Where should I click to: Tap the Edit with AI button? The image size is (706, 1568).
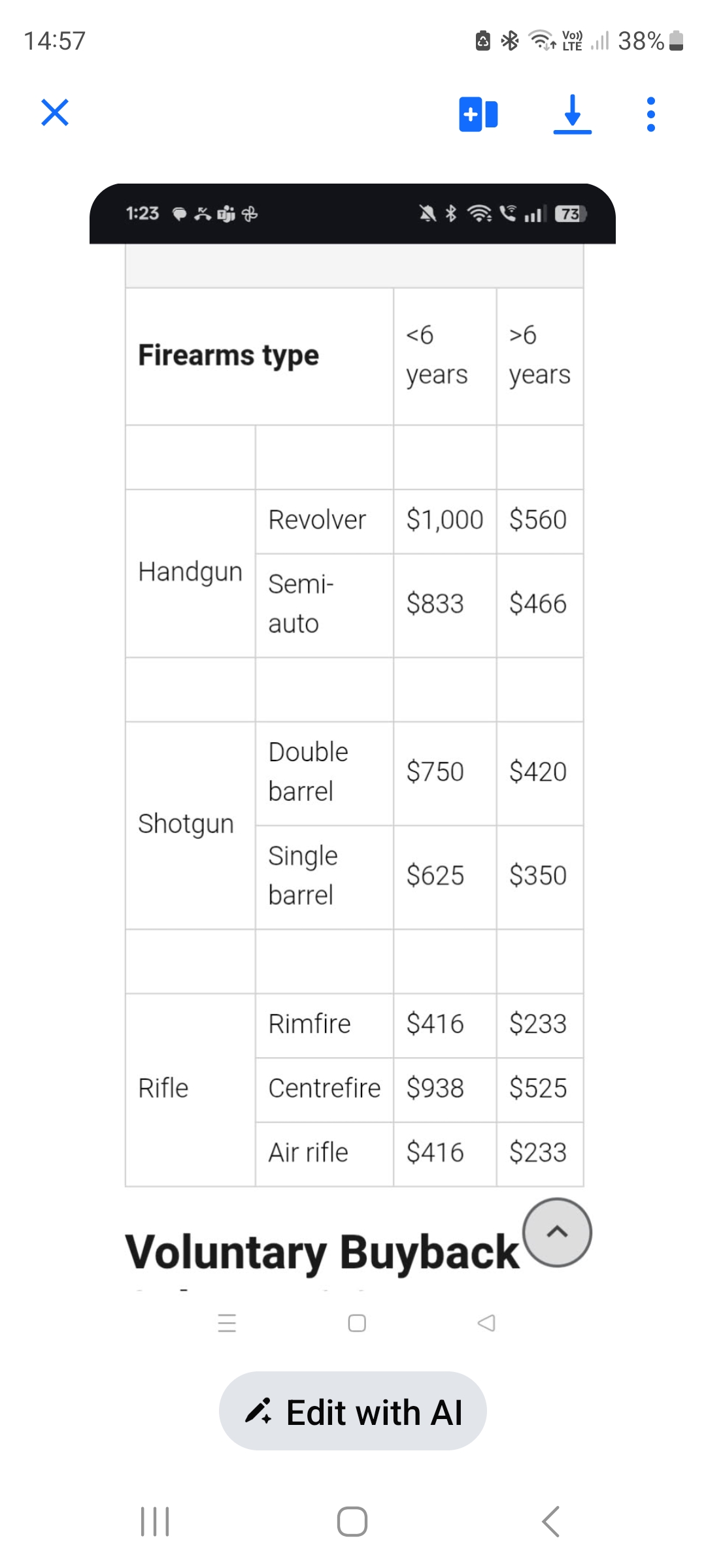point(353,1412)
